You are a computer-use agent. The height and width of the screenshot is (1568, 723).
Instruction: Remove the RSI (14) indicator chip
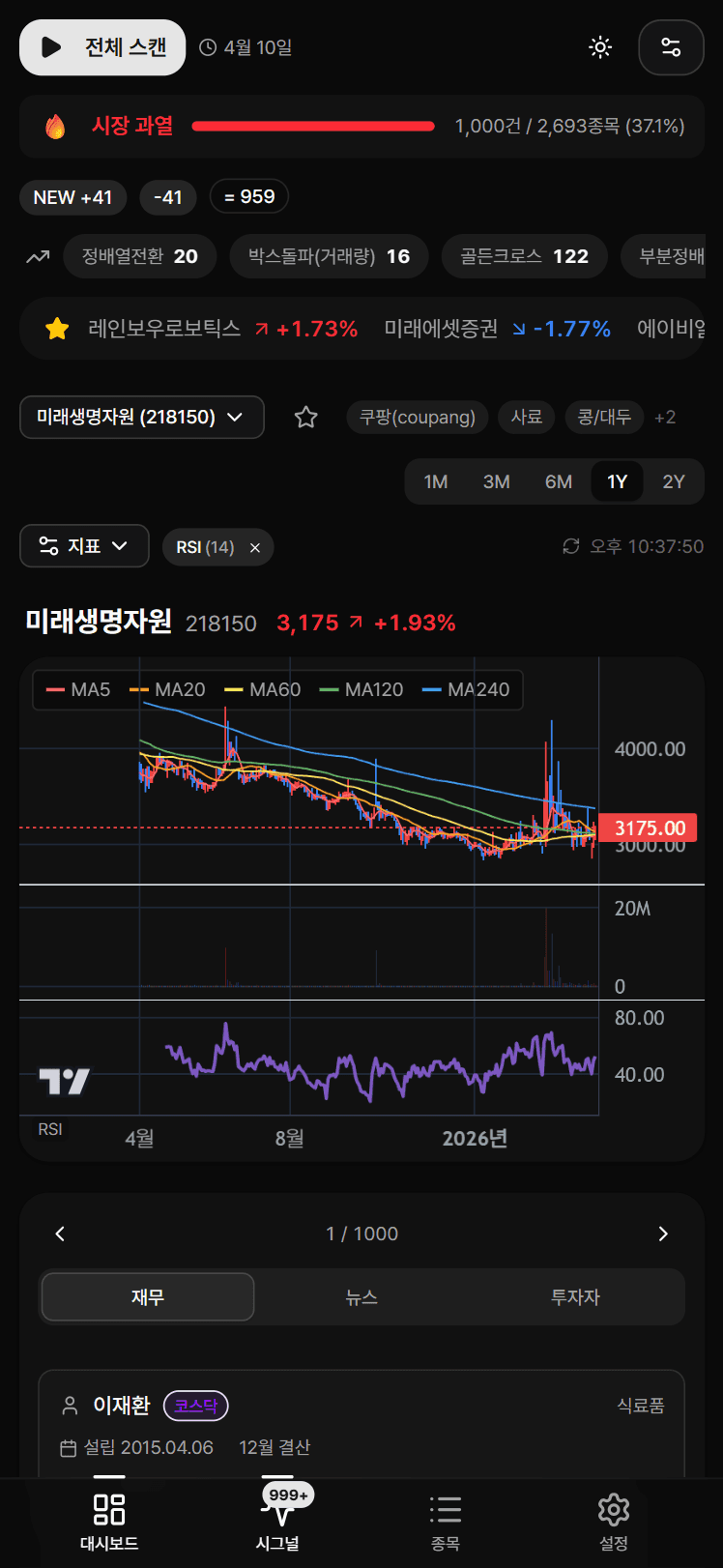(254, 546)
